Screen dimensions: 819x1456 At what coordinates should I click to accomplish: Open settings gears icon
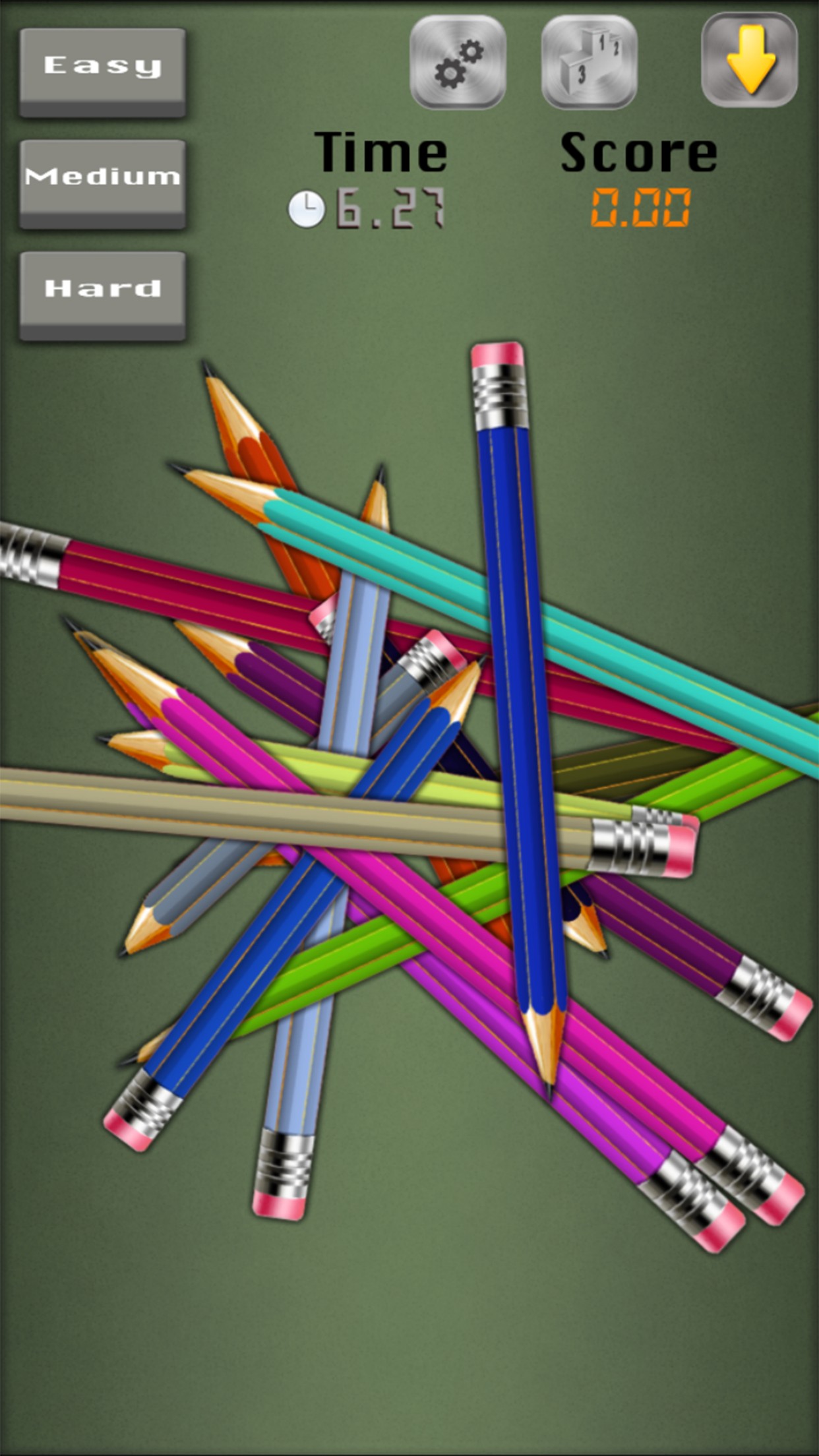tap(458, 62)
